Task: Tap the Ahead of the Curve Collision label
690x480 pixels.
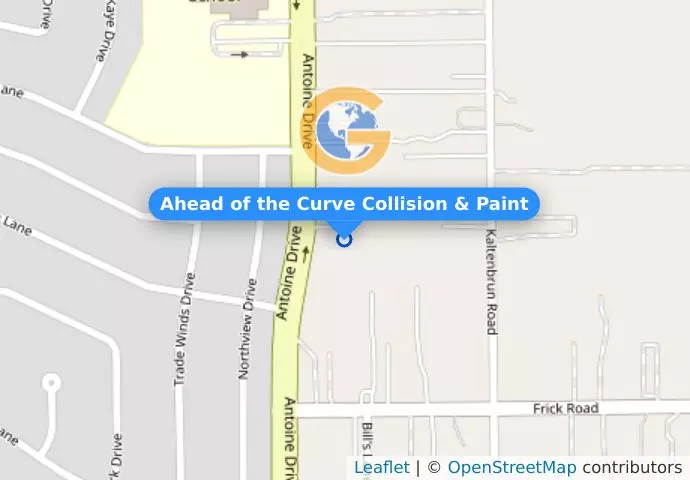Action: click(x=344, y=204)
